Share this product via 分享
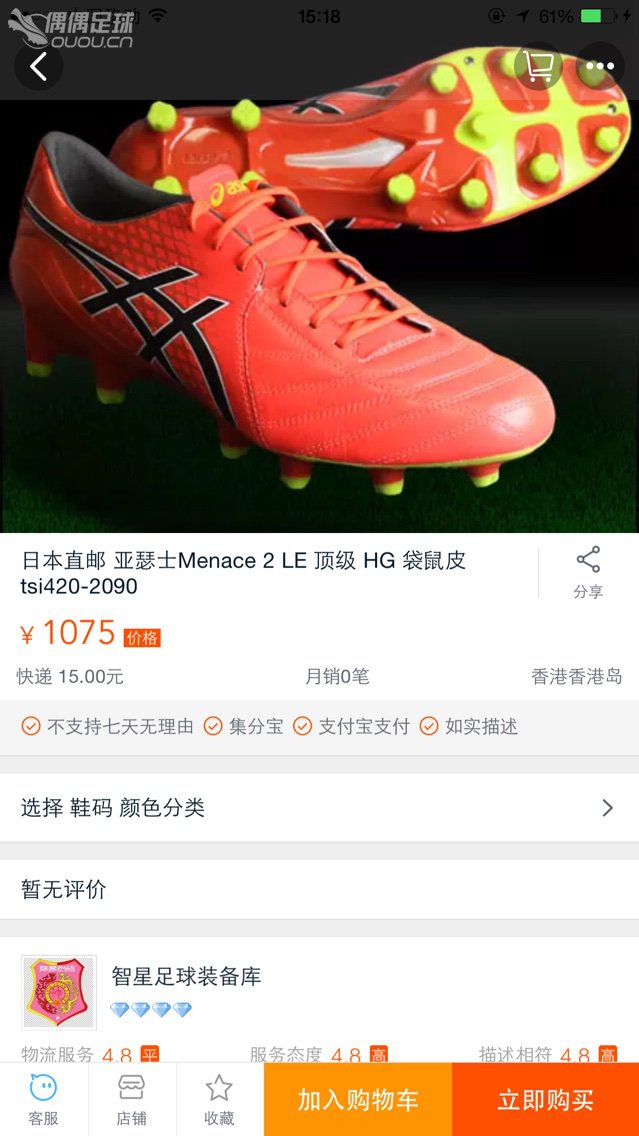 point(588,573)
